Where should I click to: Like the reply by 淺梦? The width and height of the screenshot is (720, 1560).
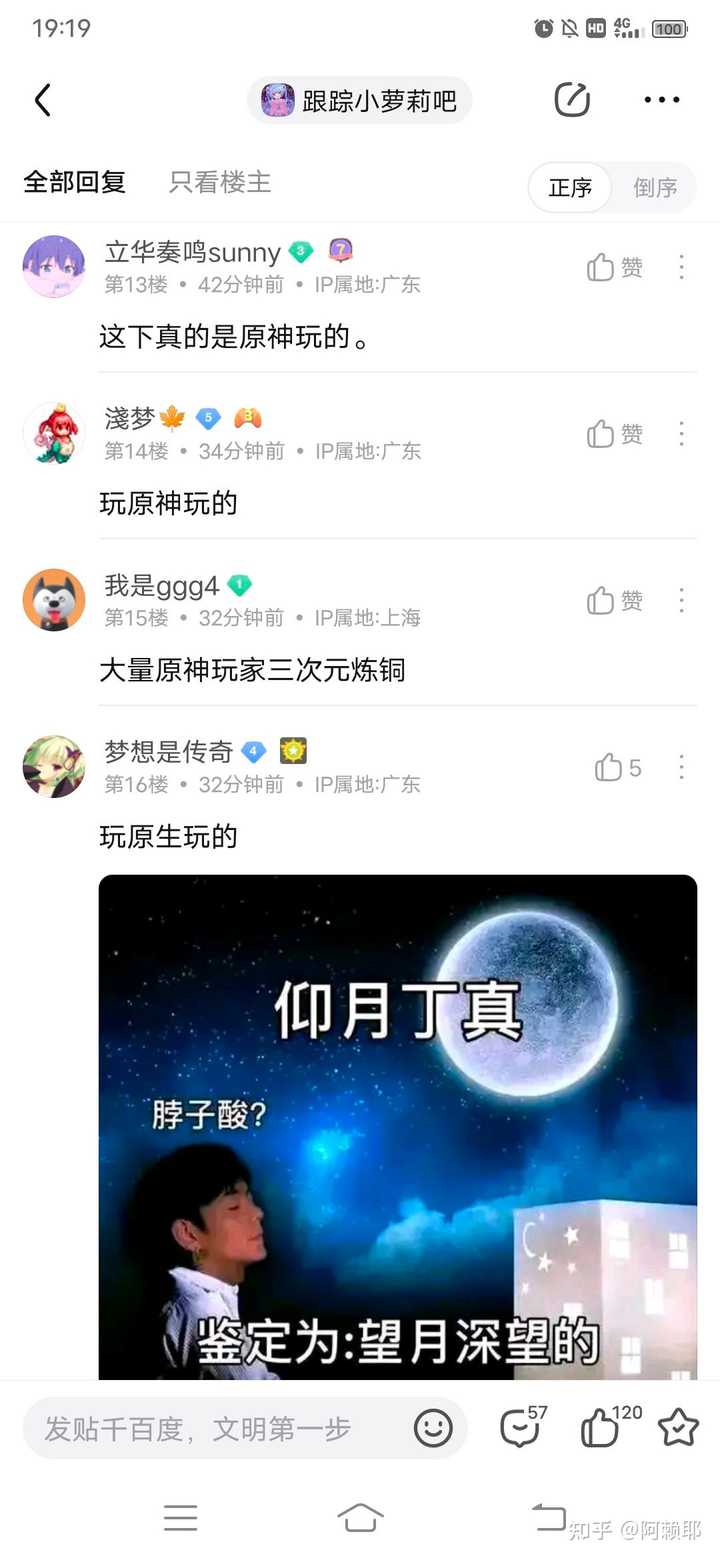[x=614, y=434]
